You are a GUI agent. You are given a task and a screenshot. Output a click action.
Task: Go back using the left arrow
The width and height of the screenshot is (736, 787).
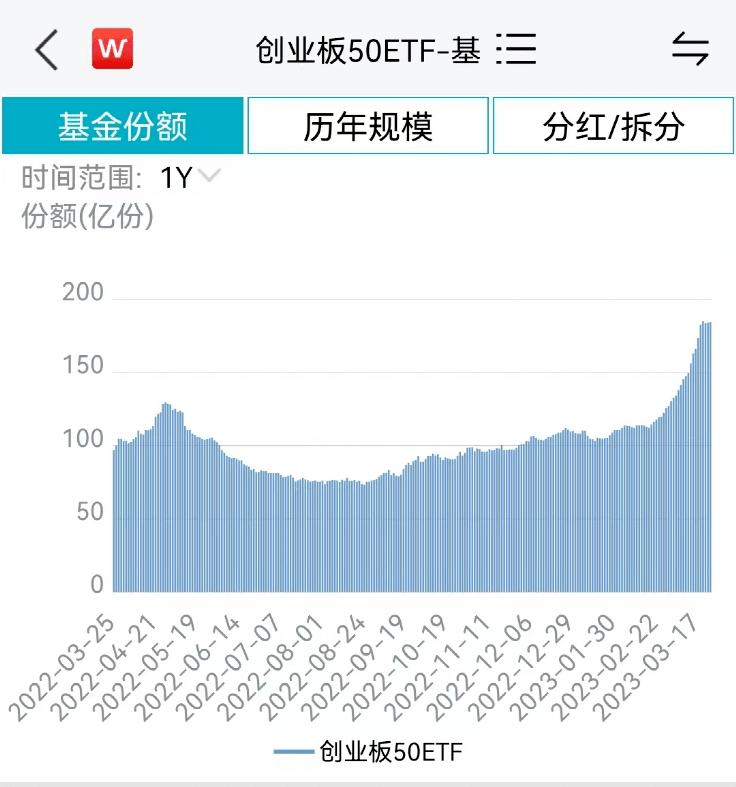click(x=47, y=49)
